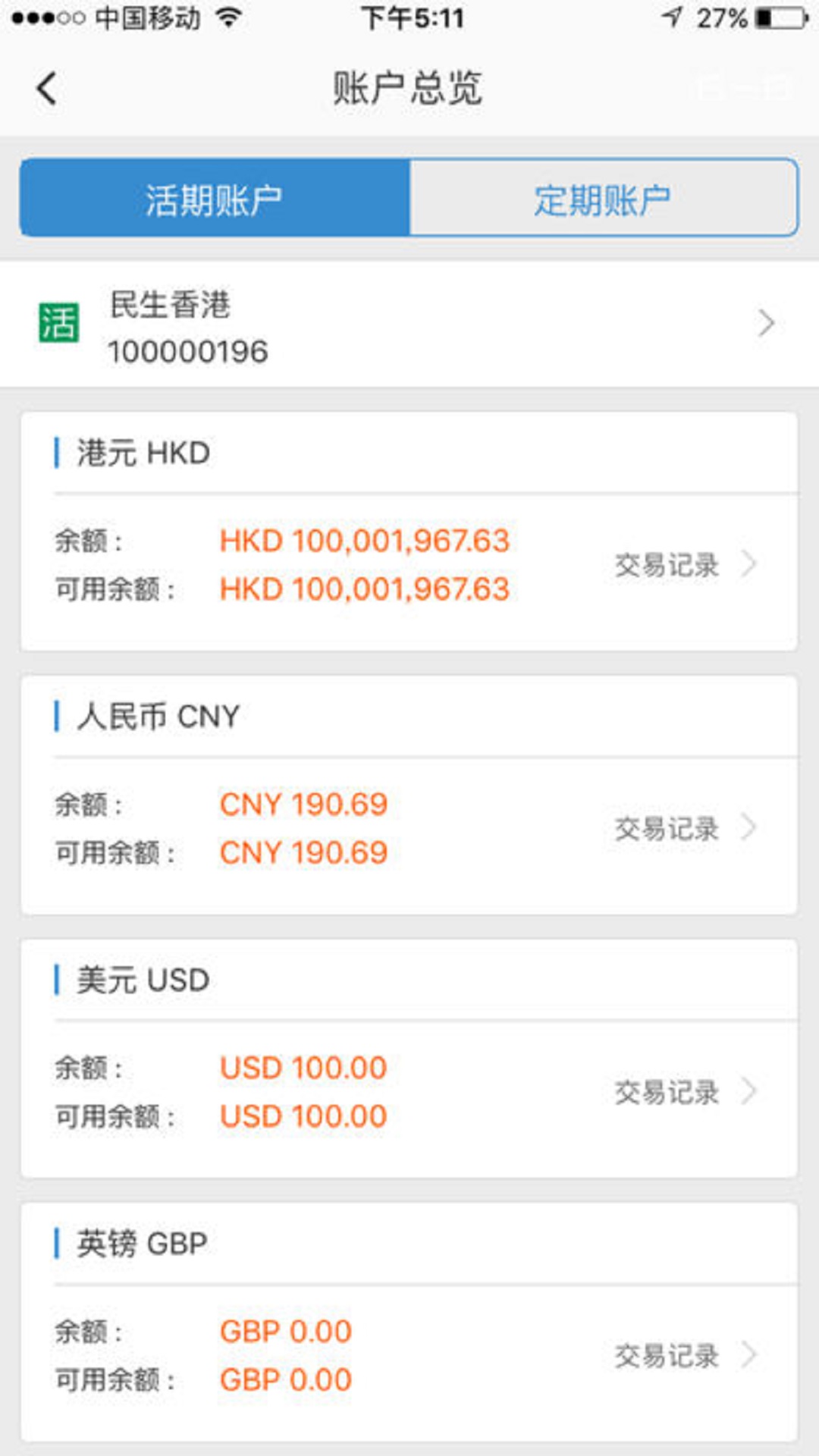View 交易记录 for 人民币 CNY
The height and width of the screenshot is (1456, 819).
(684, 828)
